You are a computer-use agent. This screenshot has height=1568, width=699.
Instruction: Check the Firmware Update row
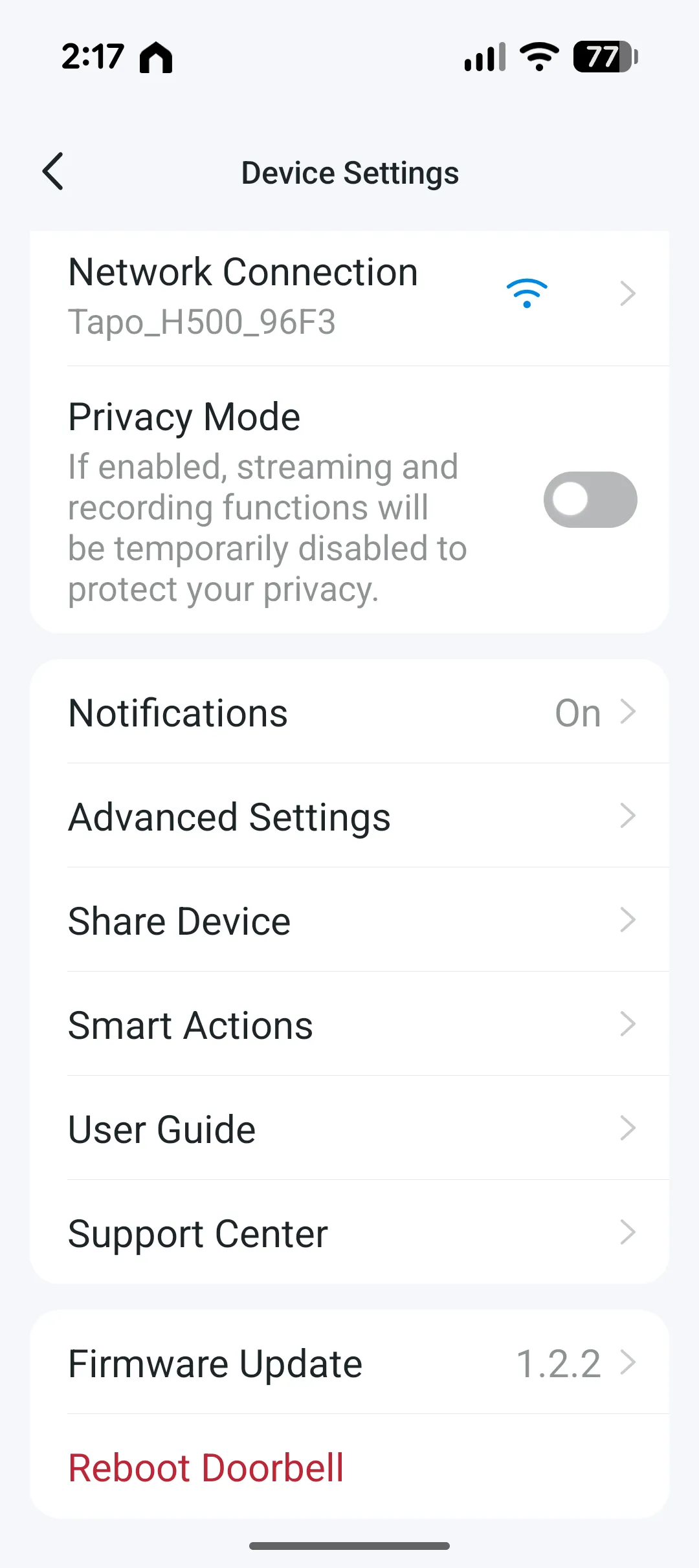point(349,1364)
